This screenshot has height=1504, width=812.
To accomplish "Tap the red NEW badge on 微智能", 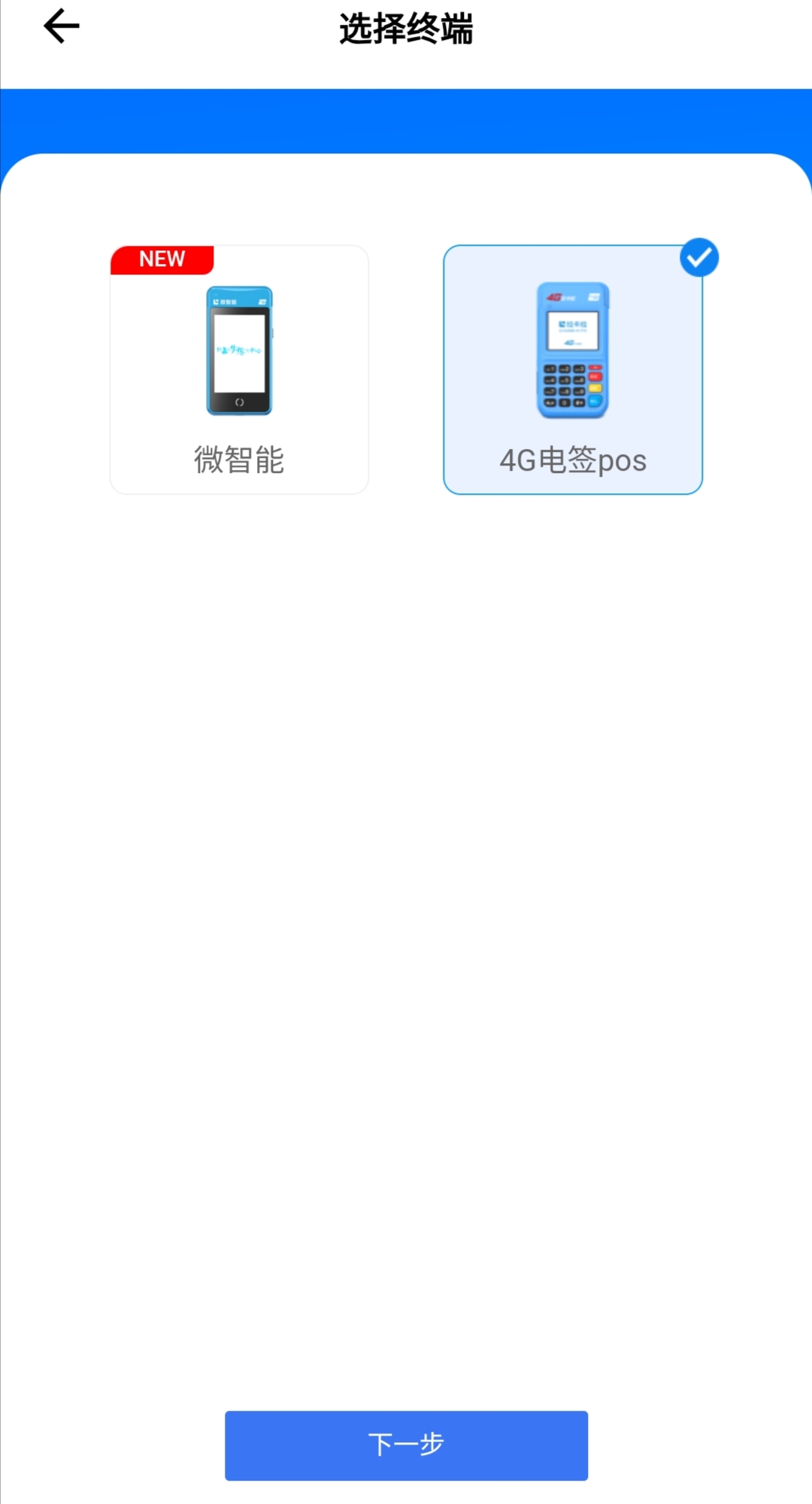I will click(x=162, y=259).
